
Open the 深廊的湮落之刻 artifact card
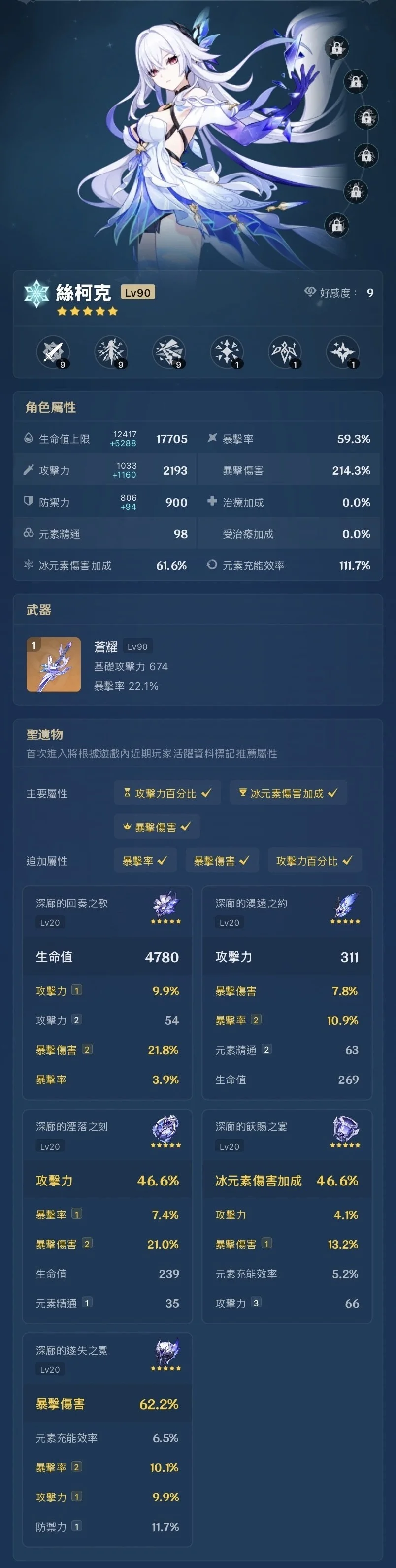pos(107,1216)
